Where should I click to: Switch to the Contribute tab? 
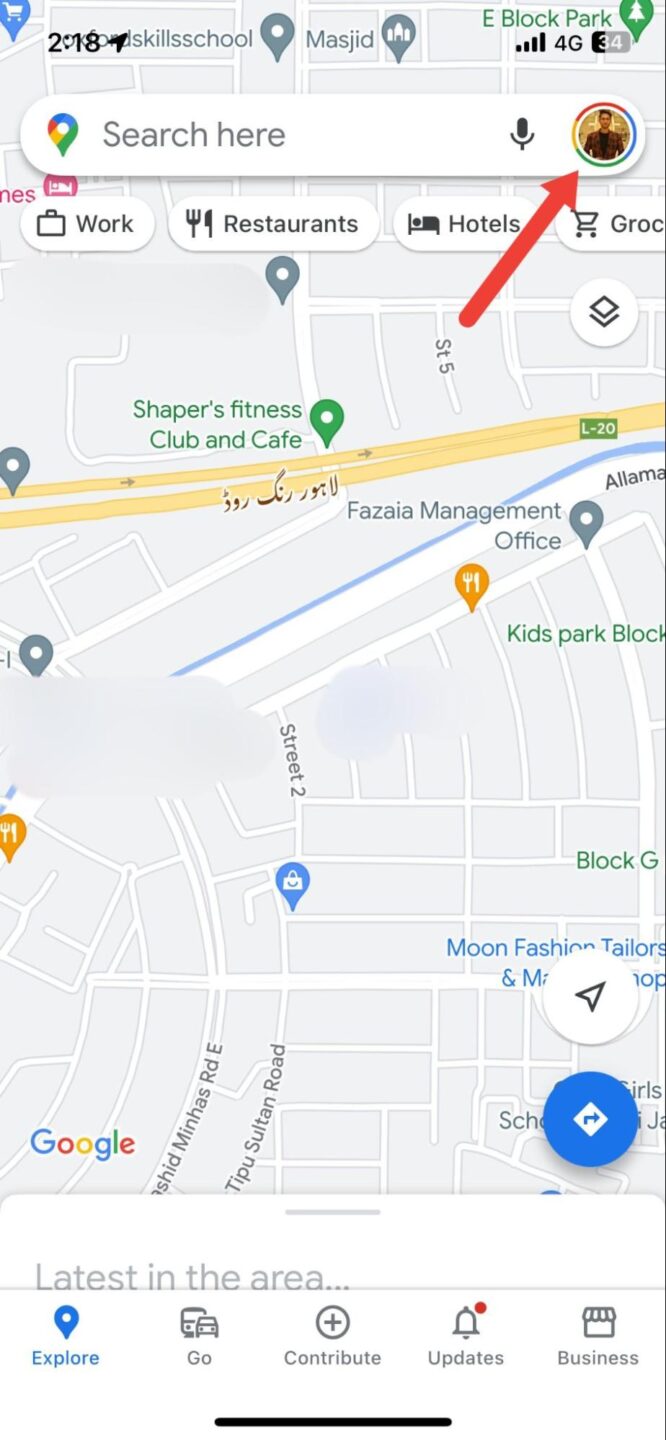pyautogui.click(x=332, y=1336)
